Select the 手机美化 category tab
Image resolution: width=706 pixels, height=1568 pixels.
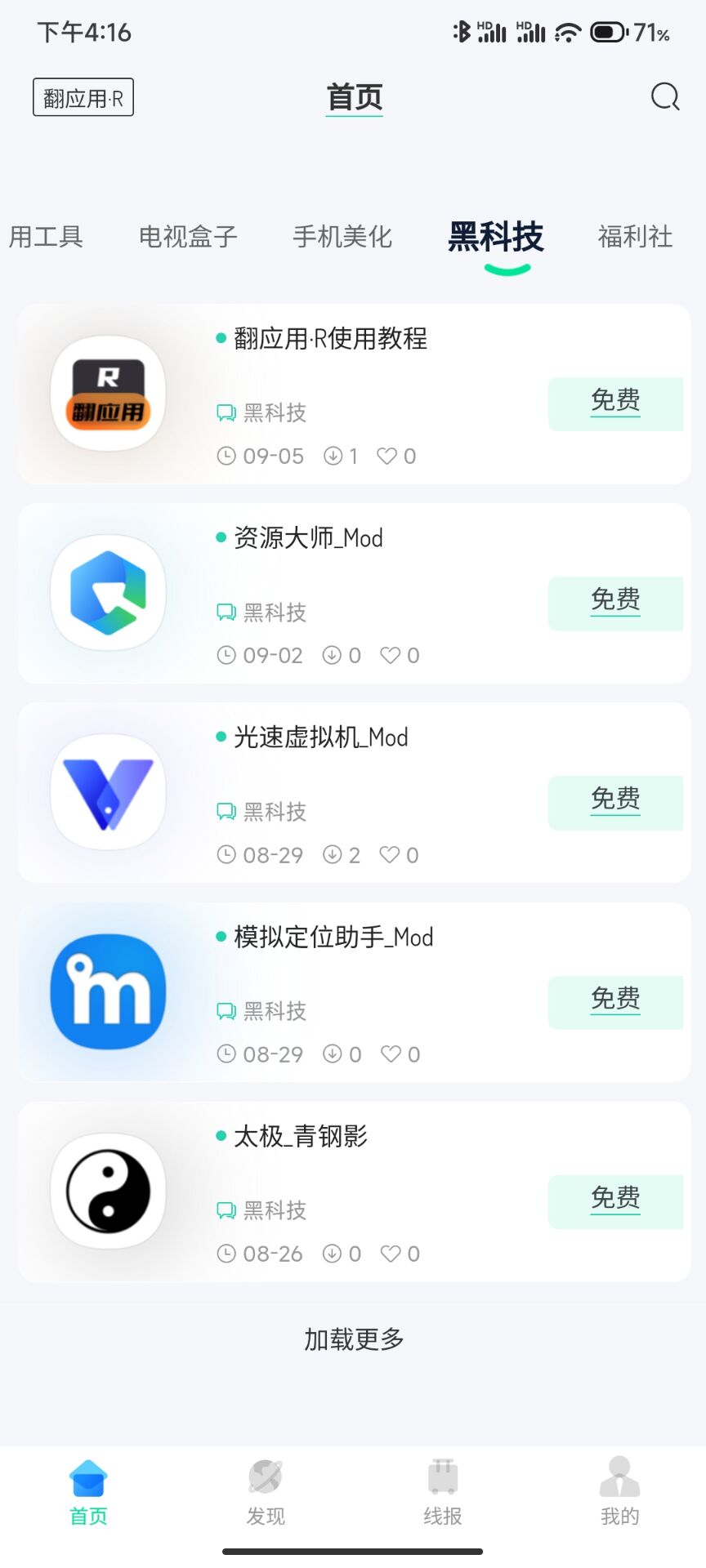[342, 237]
